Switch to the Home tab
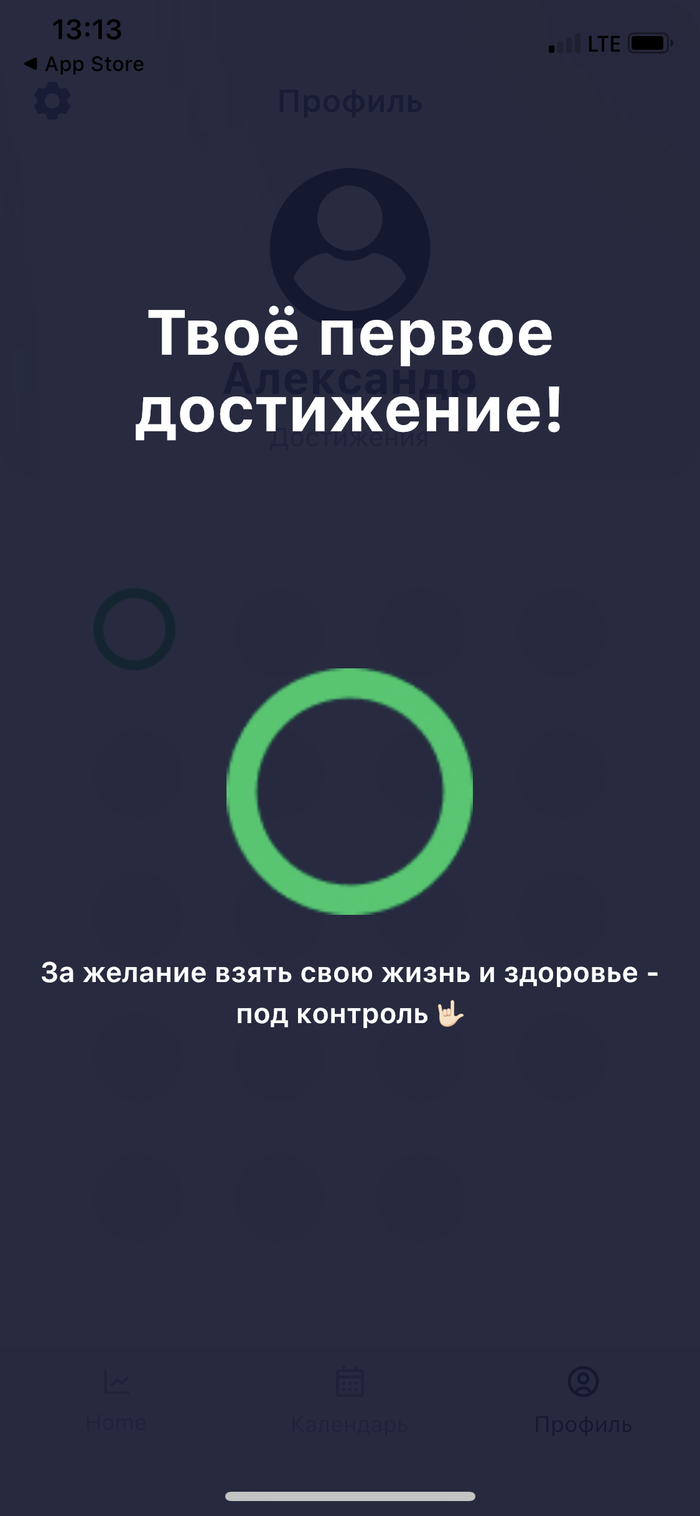Screen dimensions: 700x1516 (x=116, y=1398)
